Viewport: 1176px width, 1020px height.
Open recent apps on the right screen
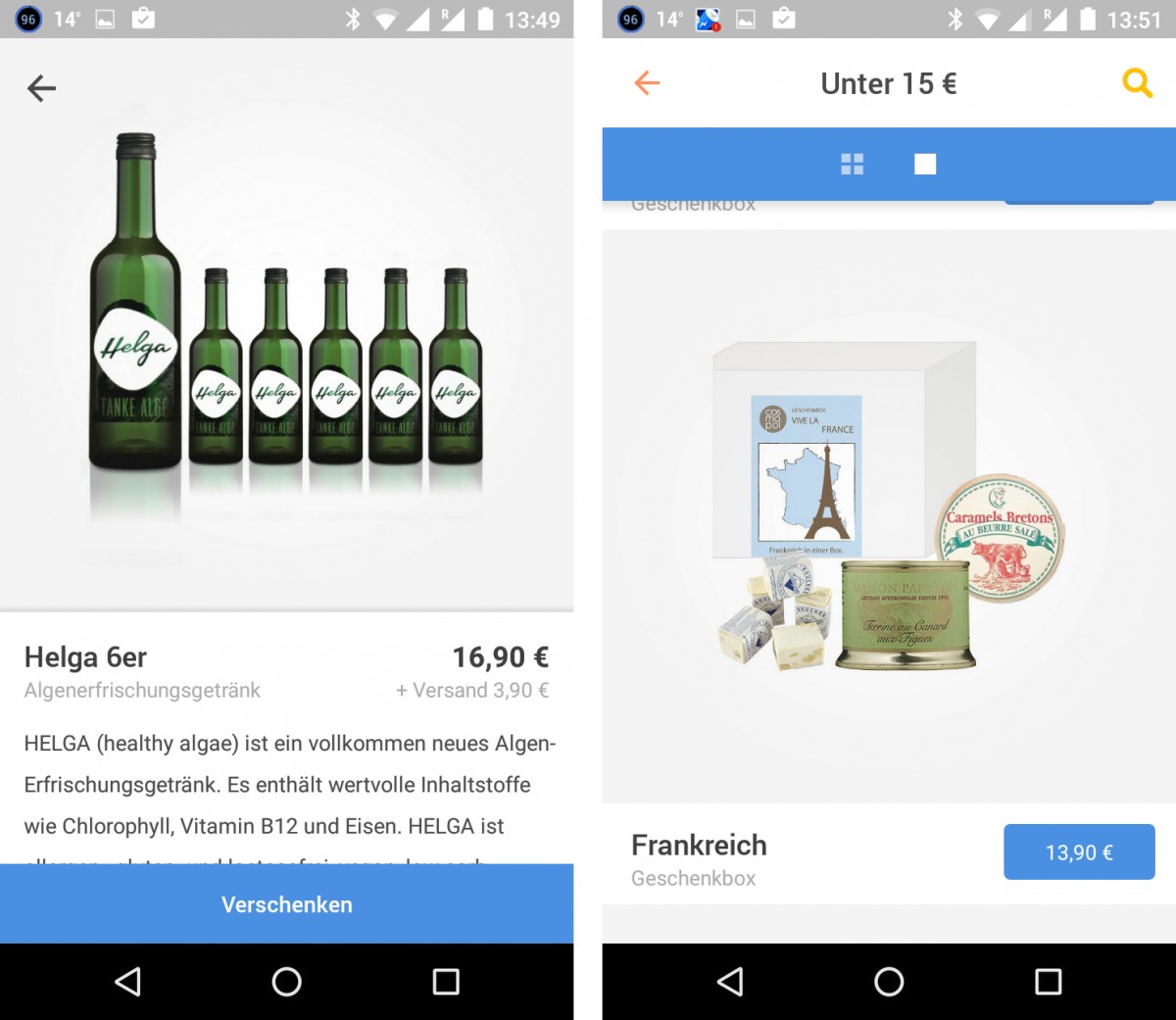[x=1048, y=981]
